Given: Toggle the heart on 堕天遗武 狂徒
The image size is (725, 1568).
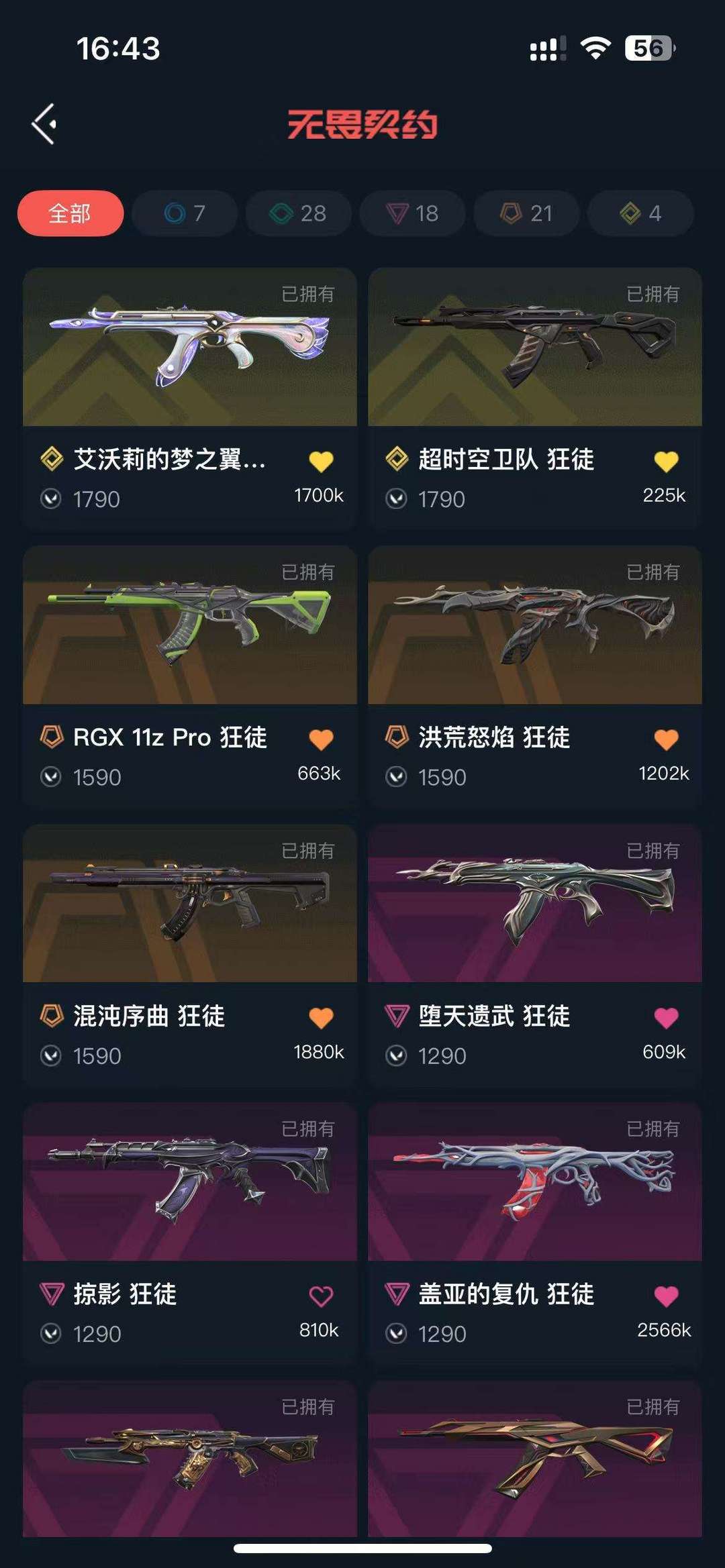Looking at the screenshot, I should pyautogui.click(x=666, y=1018).
